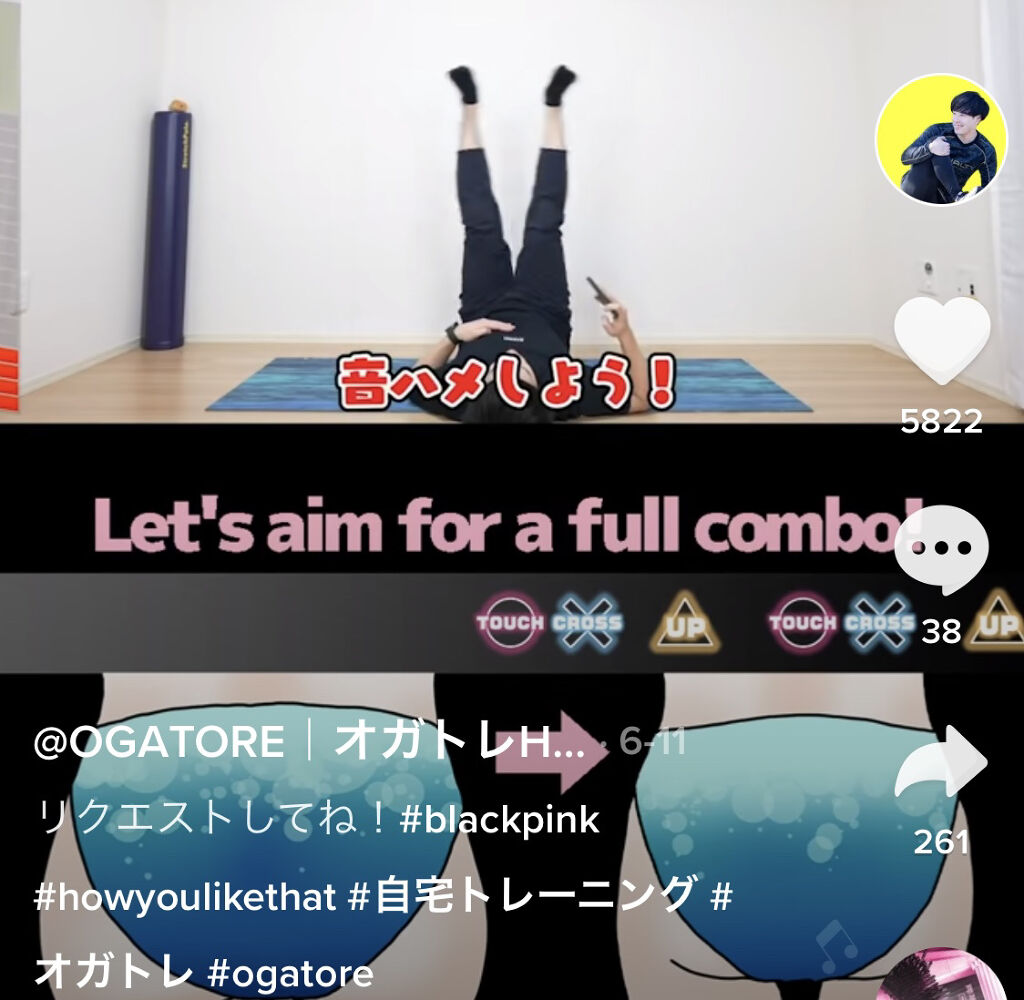Open the spinning sound disc
Viewport: 1024px width, 1000px height.
click(945, 978)
